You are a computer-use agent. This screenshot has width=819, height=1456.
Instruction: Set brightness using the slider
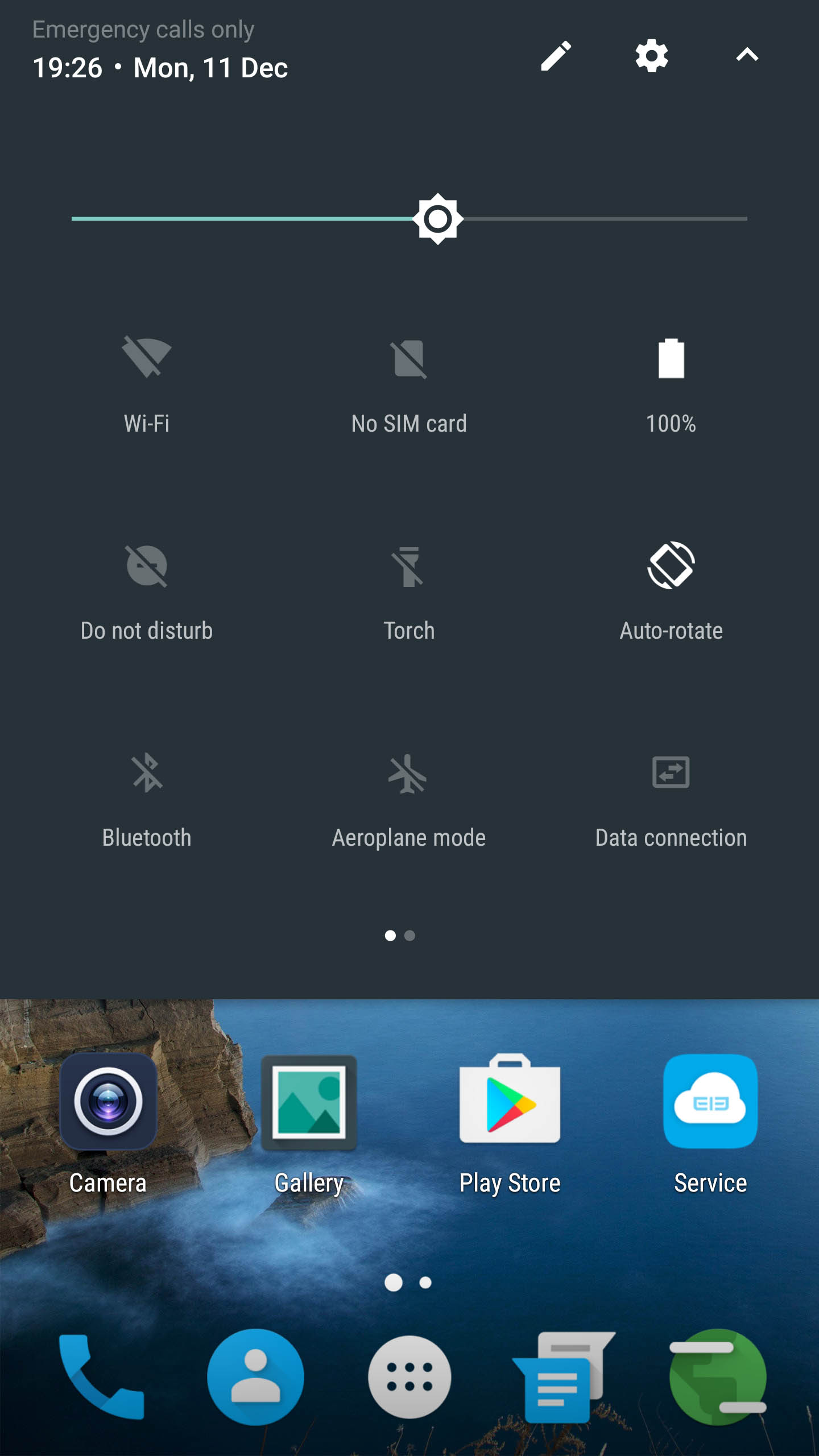pos(409,218)
